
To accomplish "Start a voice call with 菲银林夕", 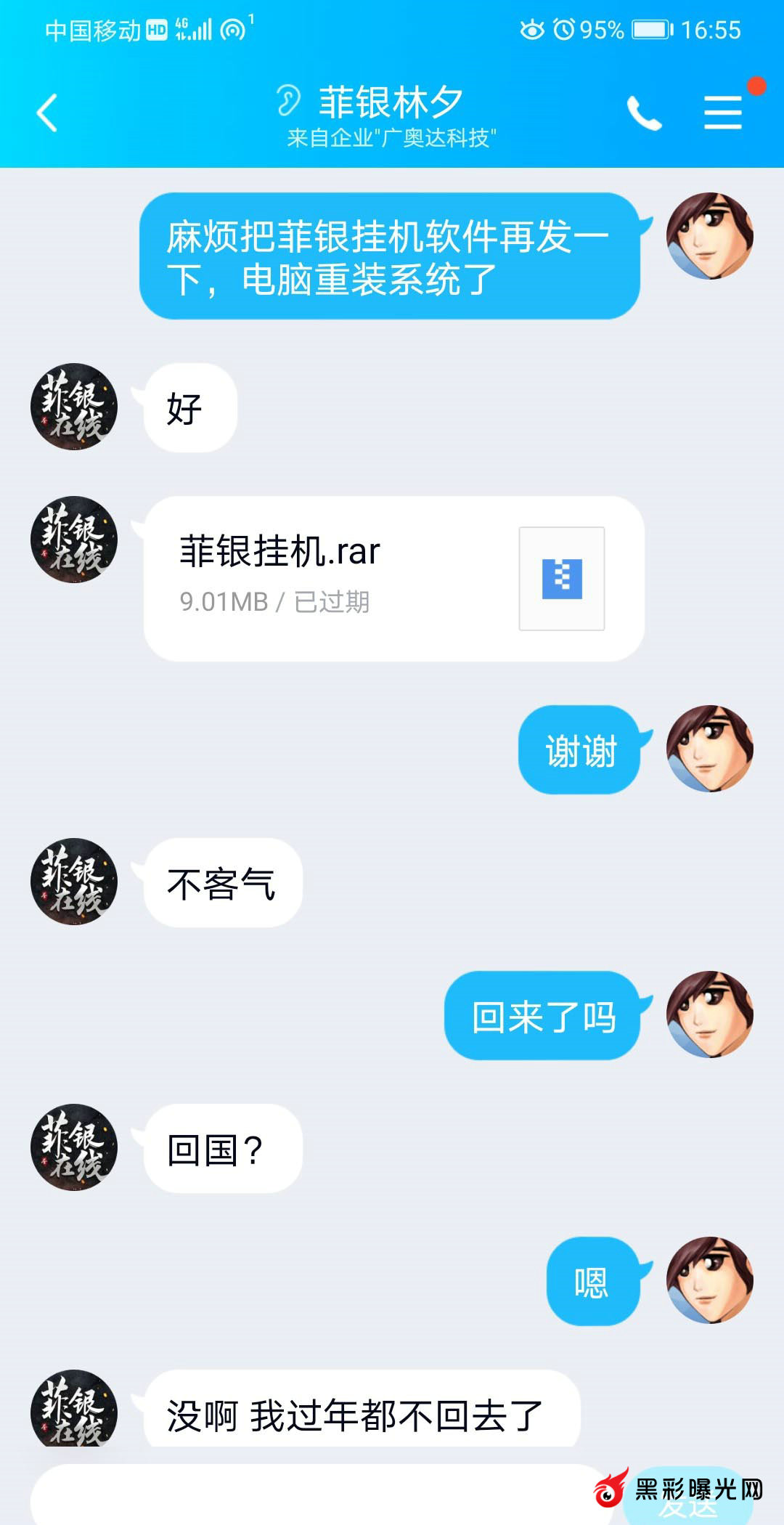I will 644,113.
